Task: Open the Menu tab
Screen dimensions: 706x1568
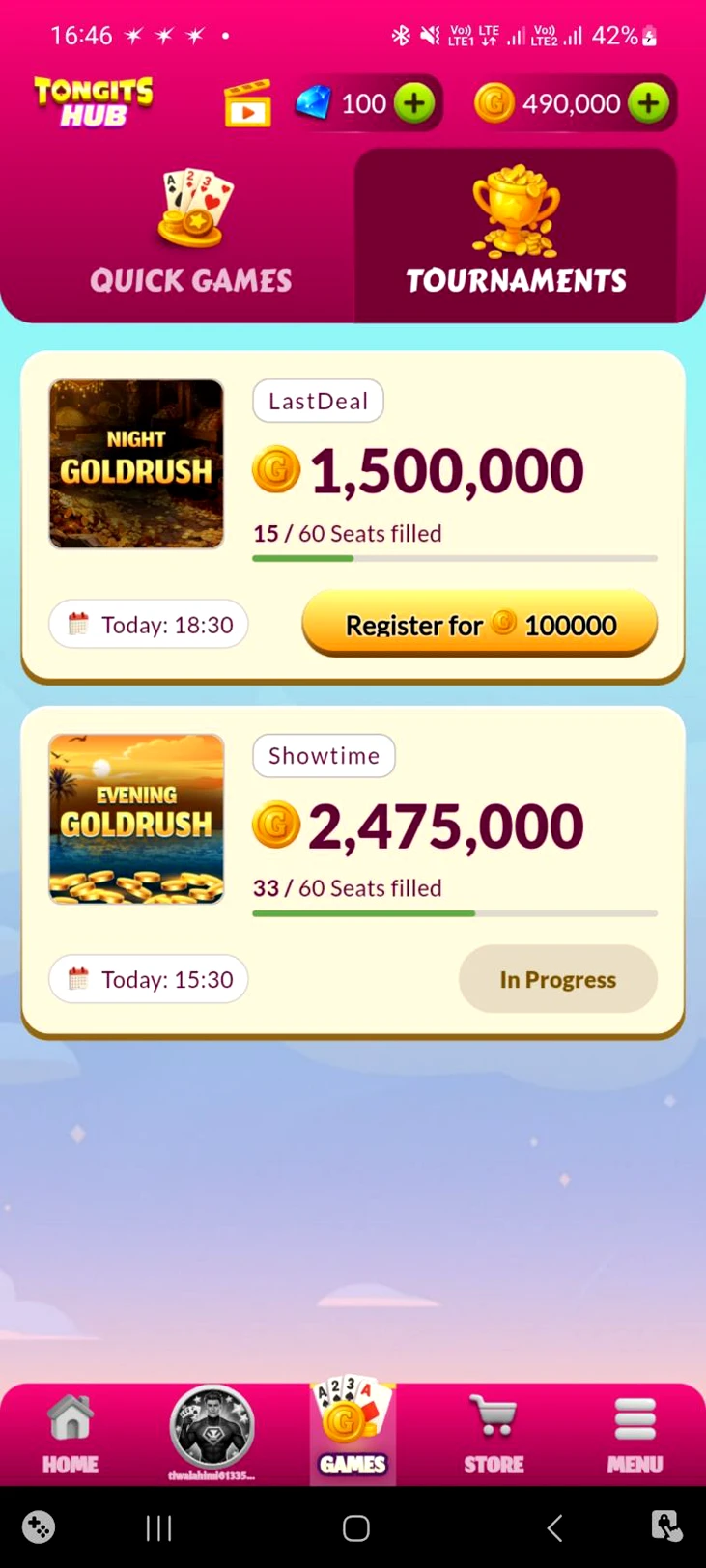Action: click(635, 1434)
